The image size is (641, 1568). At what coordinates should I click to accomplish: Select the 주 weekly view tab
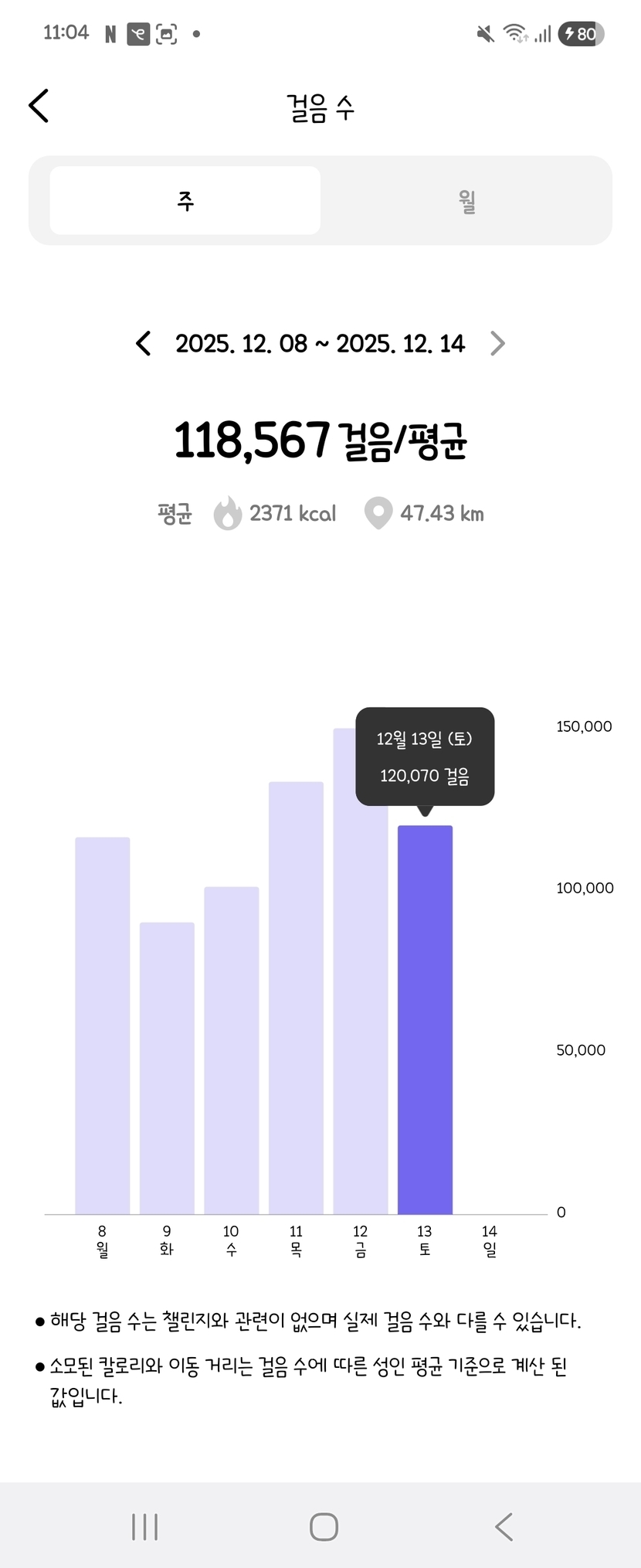pos(185,200)
